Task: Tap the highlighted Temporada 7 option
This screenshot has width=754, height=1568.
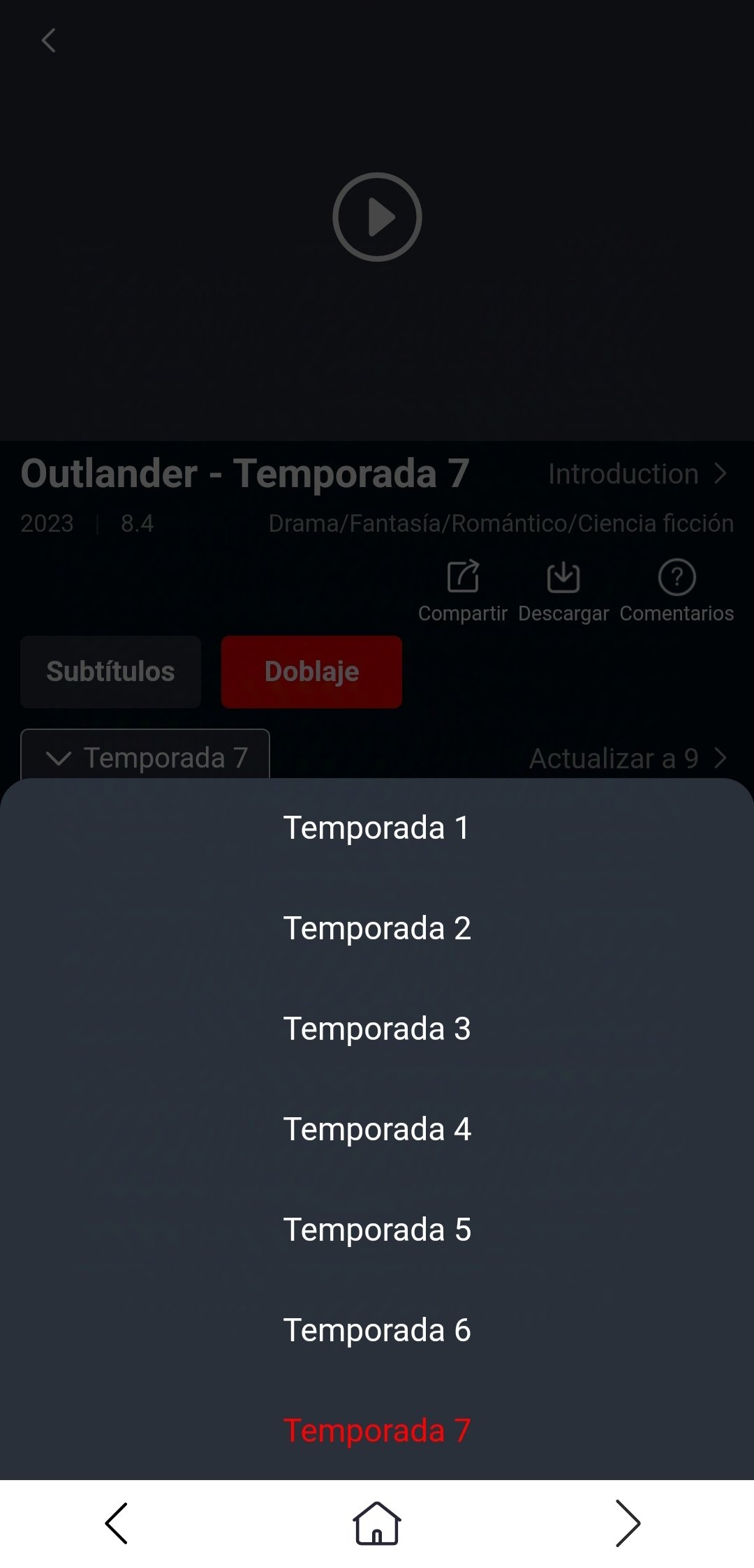Action: click(376, 1431)
